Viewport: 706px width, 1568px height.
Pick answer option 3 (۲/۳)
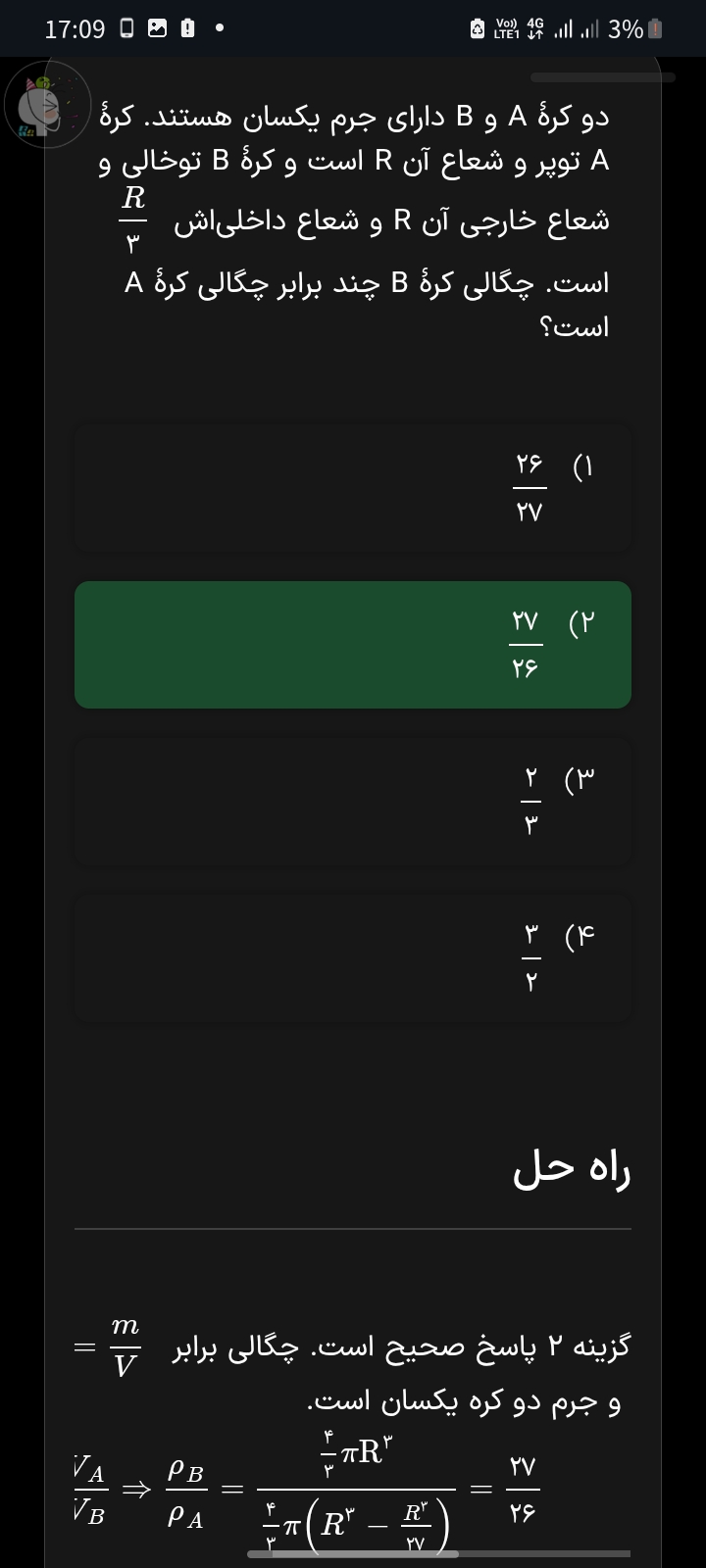point(353,802)
